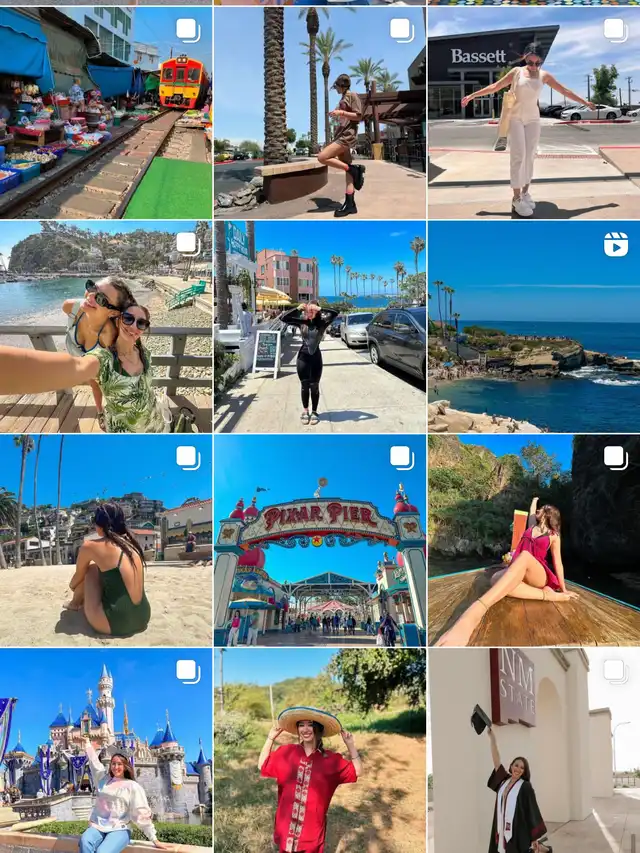Open the post with the Bassett store

click(x=534, y=112)
